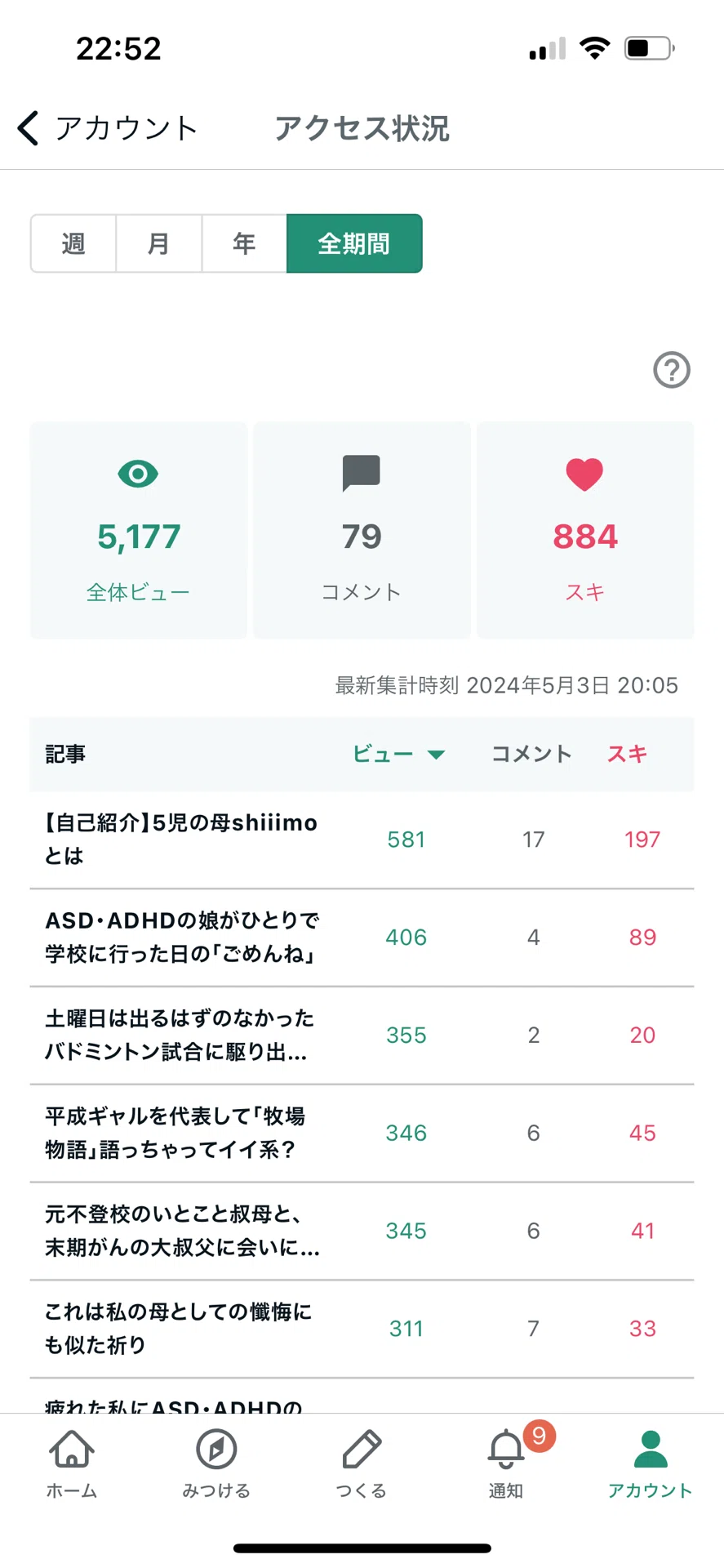Sort articles by ビュー column

398,754
